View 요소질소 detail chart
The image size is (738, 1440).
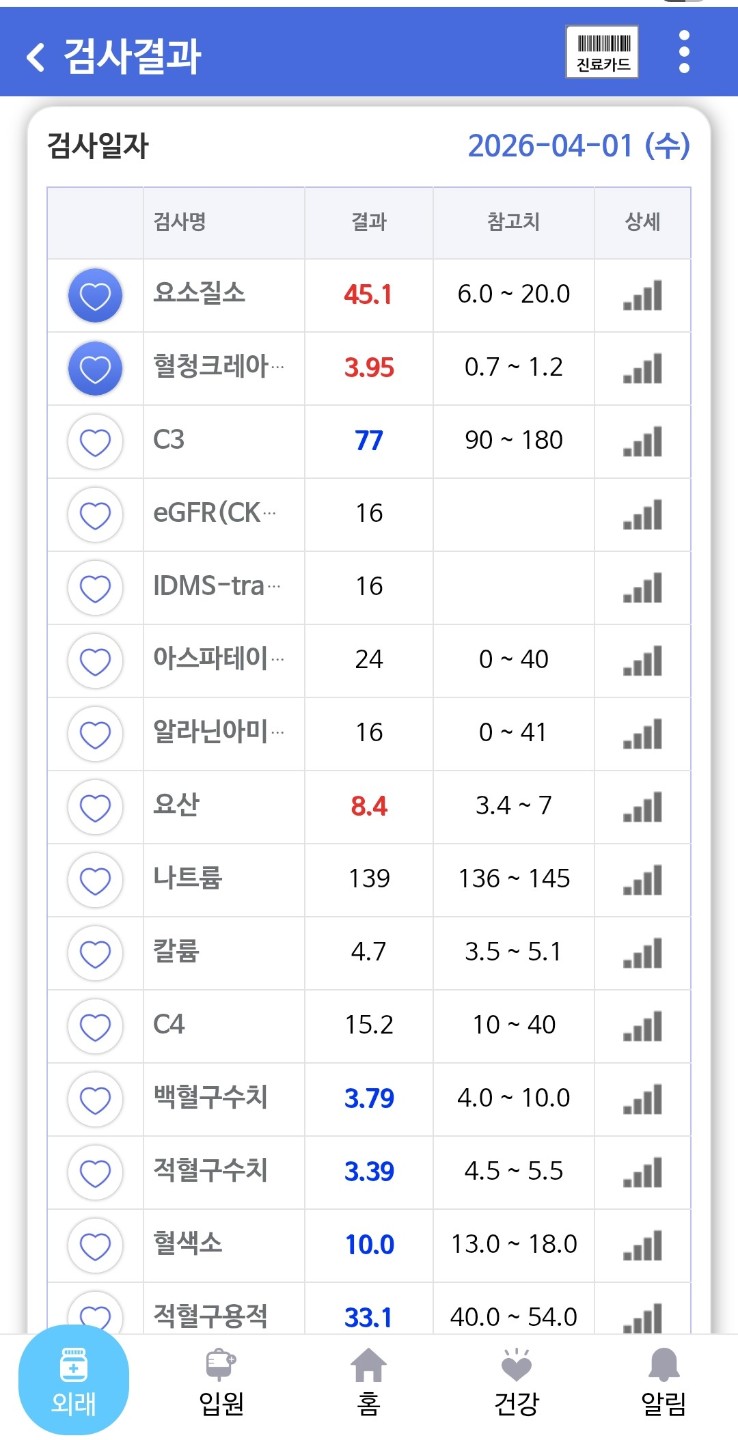coord(643,296)
